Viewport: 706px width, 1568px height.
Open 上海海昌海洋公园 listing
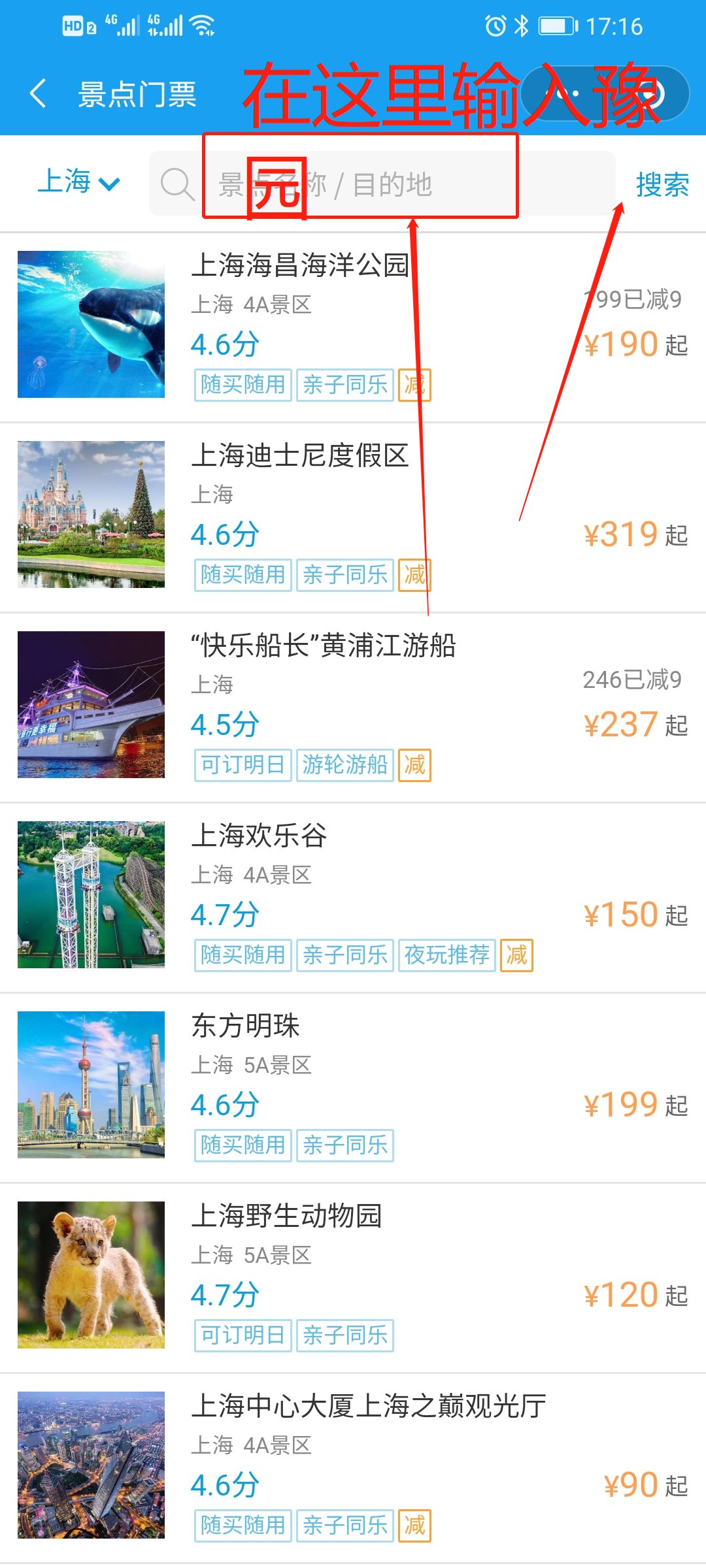point(353,327)
